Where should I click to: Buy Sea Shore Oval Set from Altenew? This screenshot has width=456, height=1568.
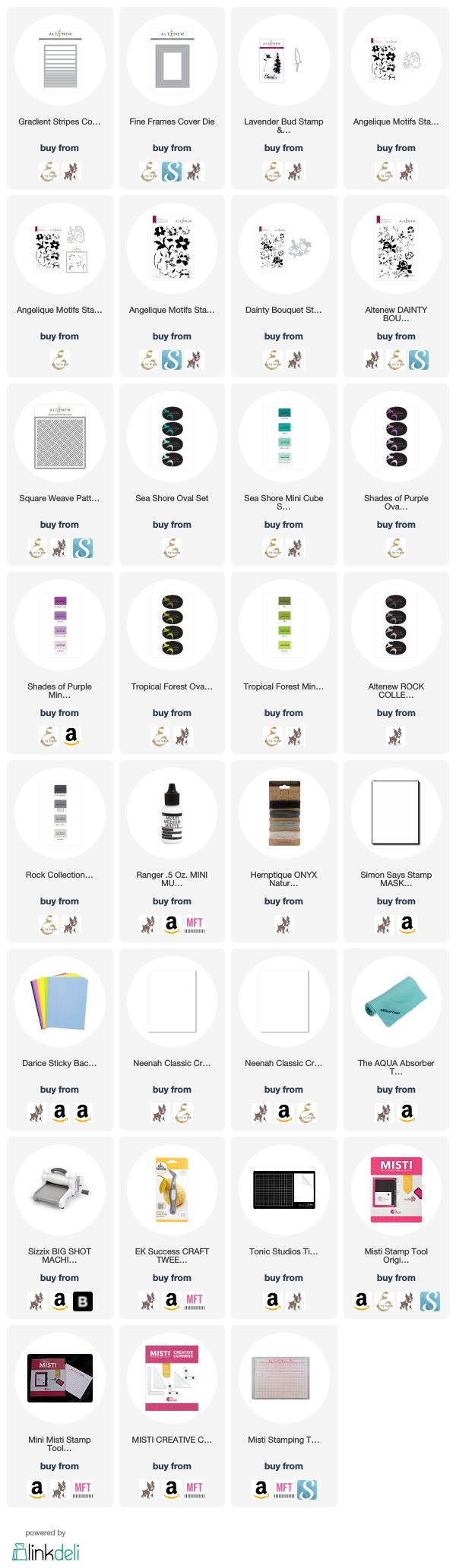tap(172, 548)
